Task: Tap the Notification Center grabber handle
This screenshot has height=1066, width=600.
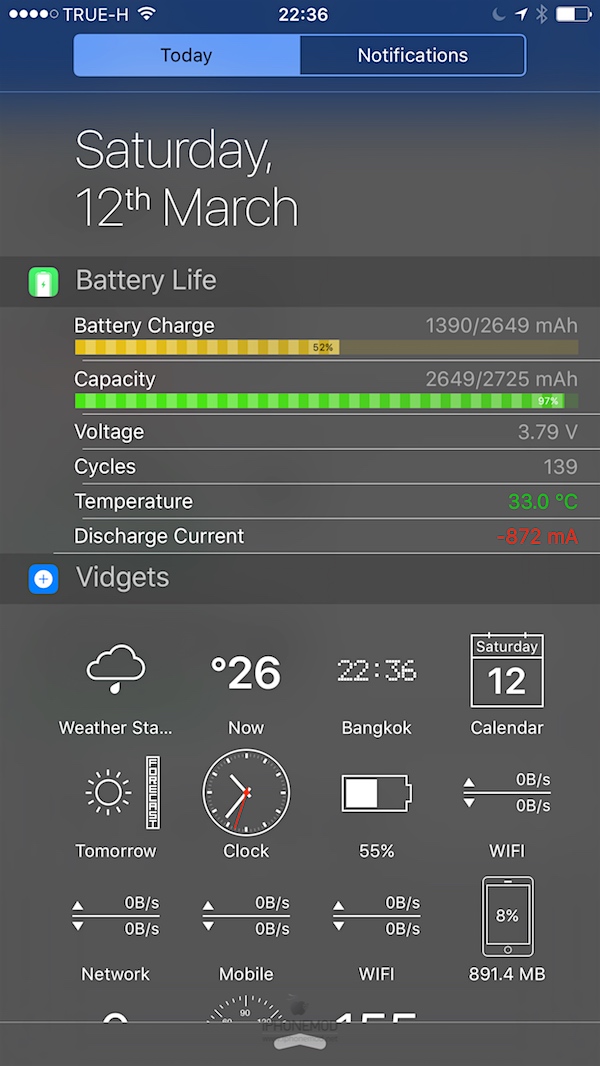Action: click(x=300, y=1041)
